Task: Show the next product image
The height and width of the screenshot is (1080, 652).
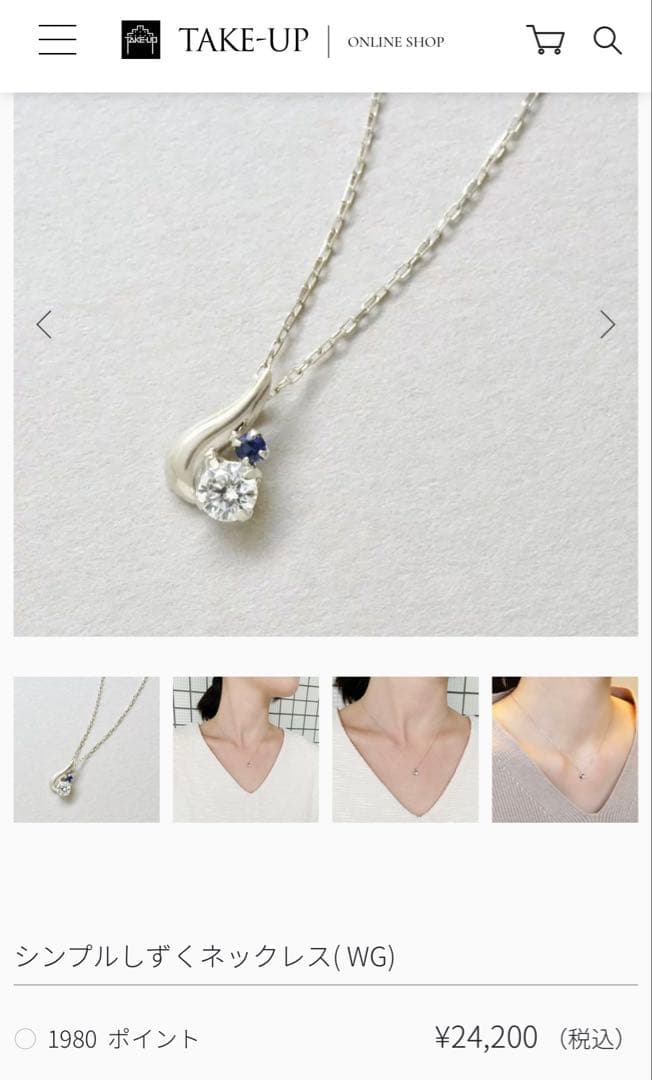Action: coord(607,324)
